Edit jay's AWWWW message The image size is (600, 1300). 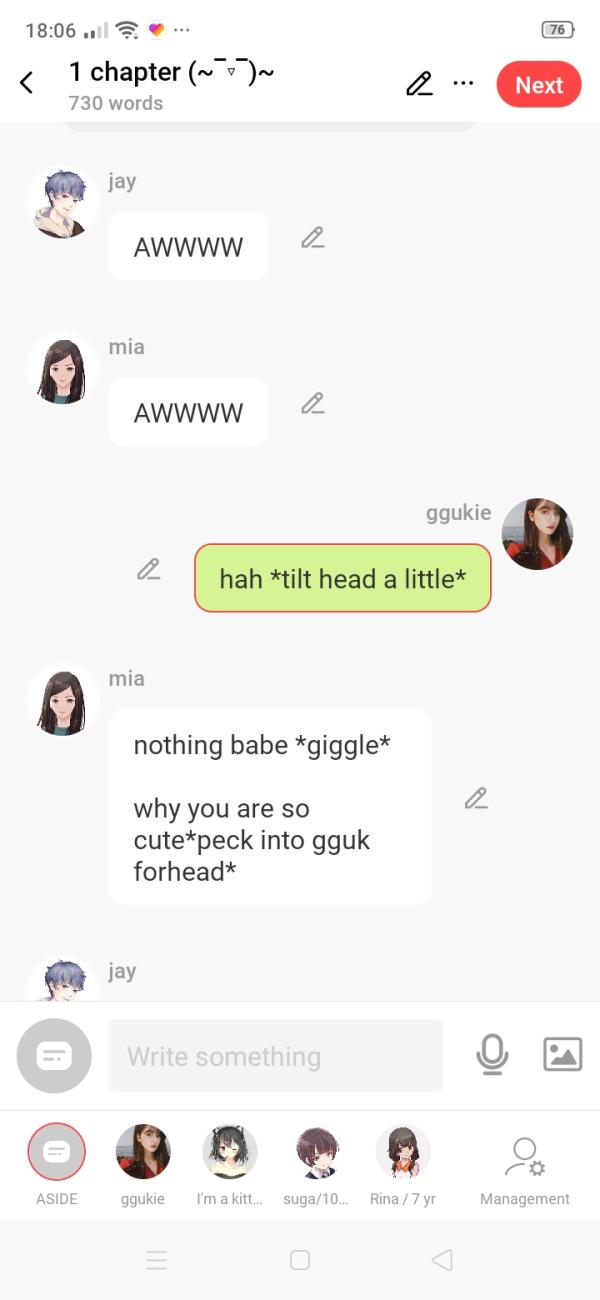[x=313, y=238]
